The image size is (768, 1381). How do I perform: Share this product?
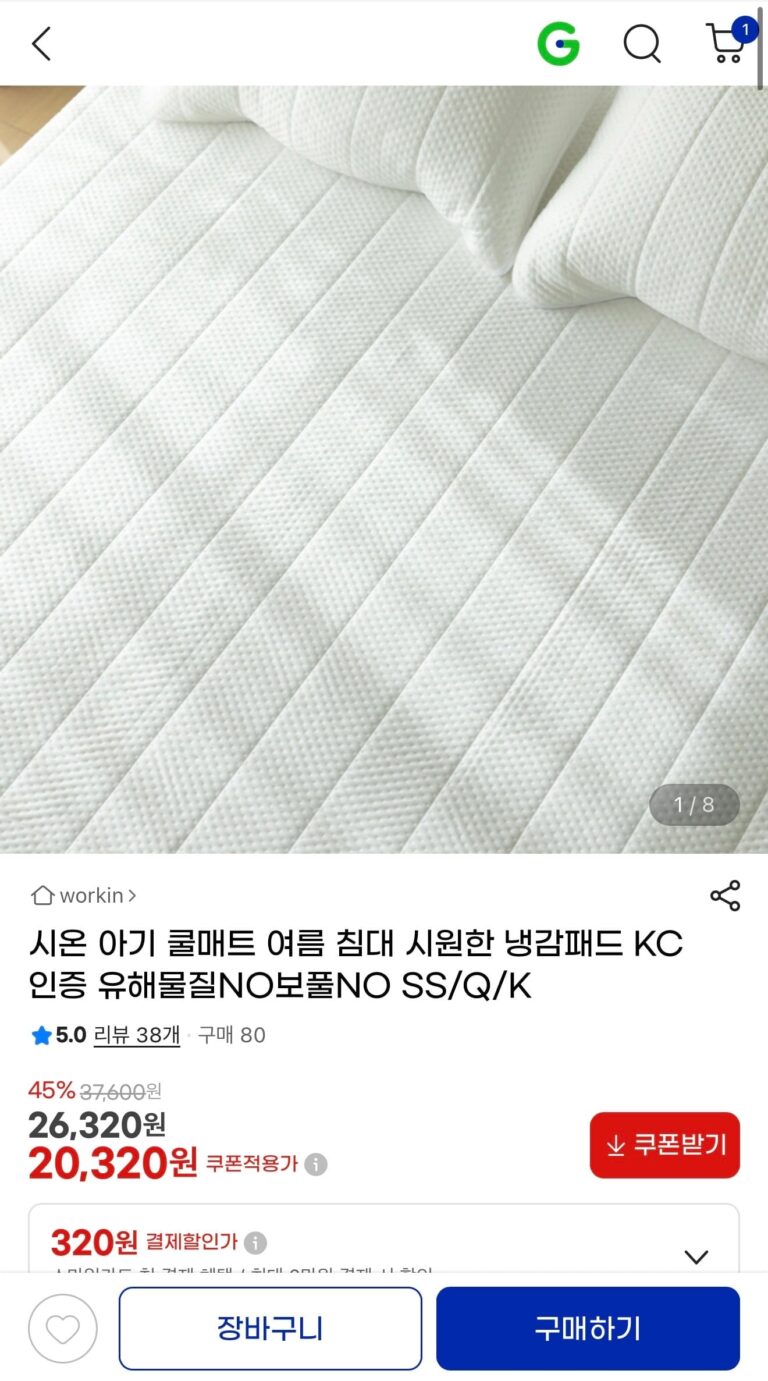725,895
